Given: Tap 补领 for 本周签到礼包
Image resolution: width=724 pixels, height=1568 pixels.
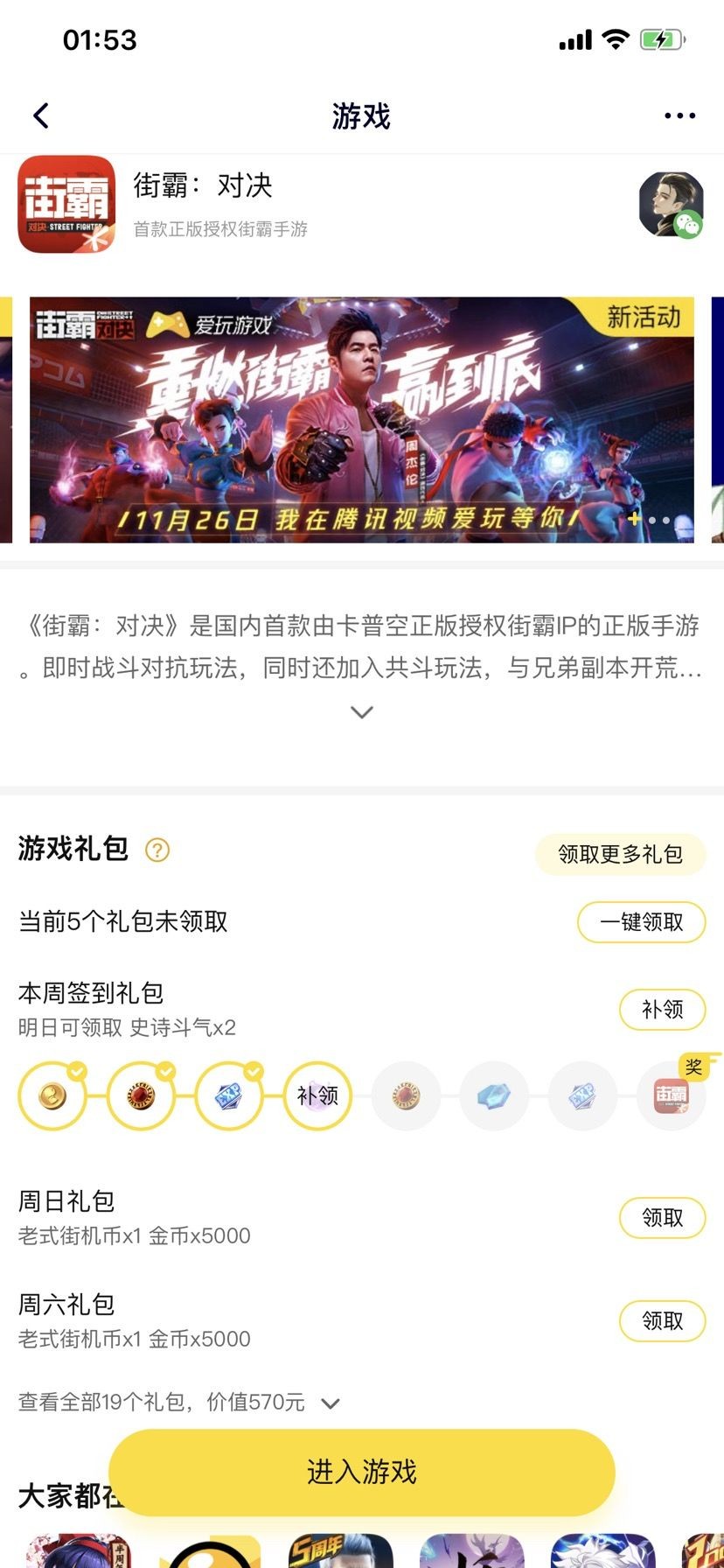Looking at the screenshot, I should point(662,1010).
